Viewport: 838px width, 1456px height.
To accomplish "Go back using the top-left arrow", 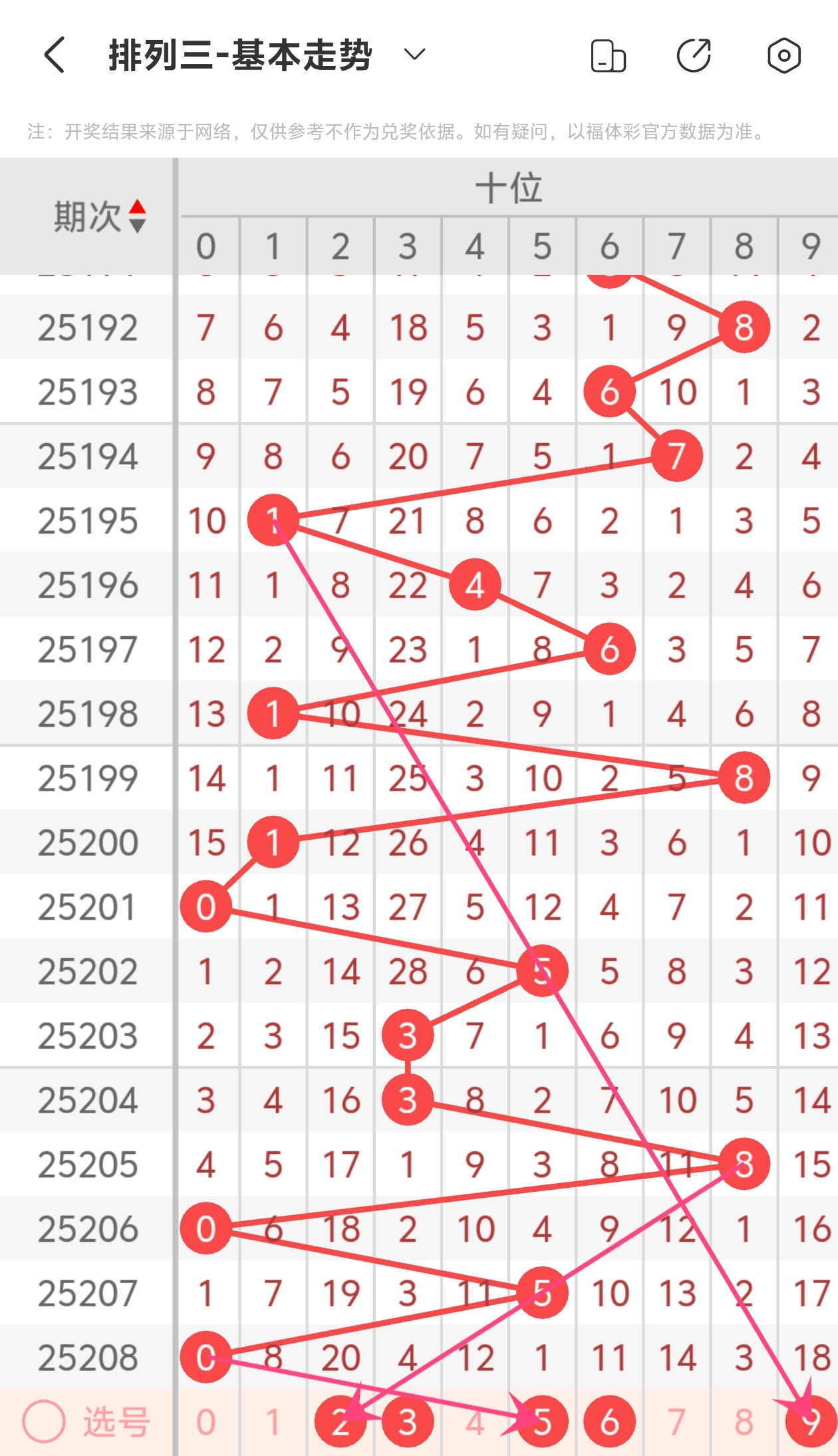I will click(55, 55).
